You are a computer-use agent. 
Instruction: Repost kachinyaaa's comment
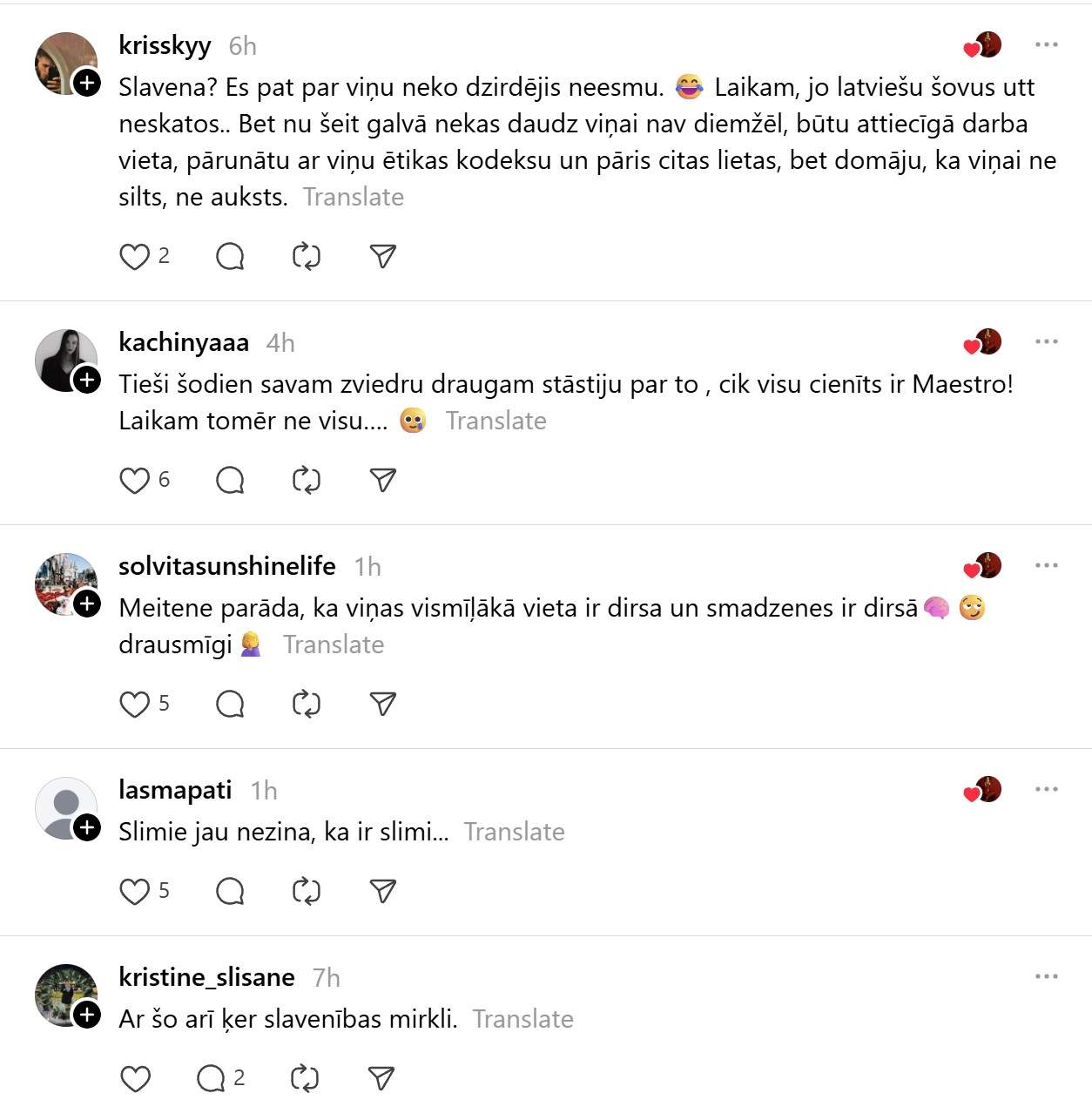point(306,481)
